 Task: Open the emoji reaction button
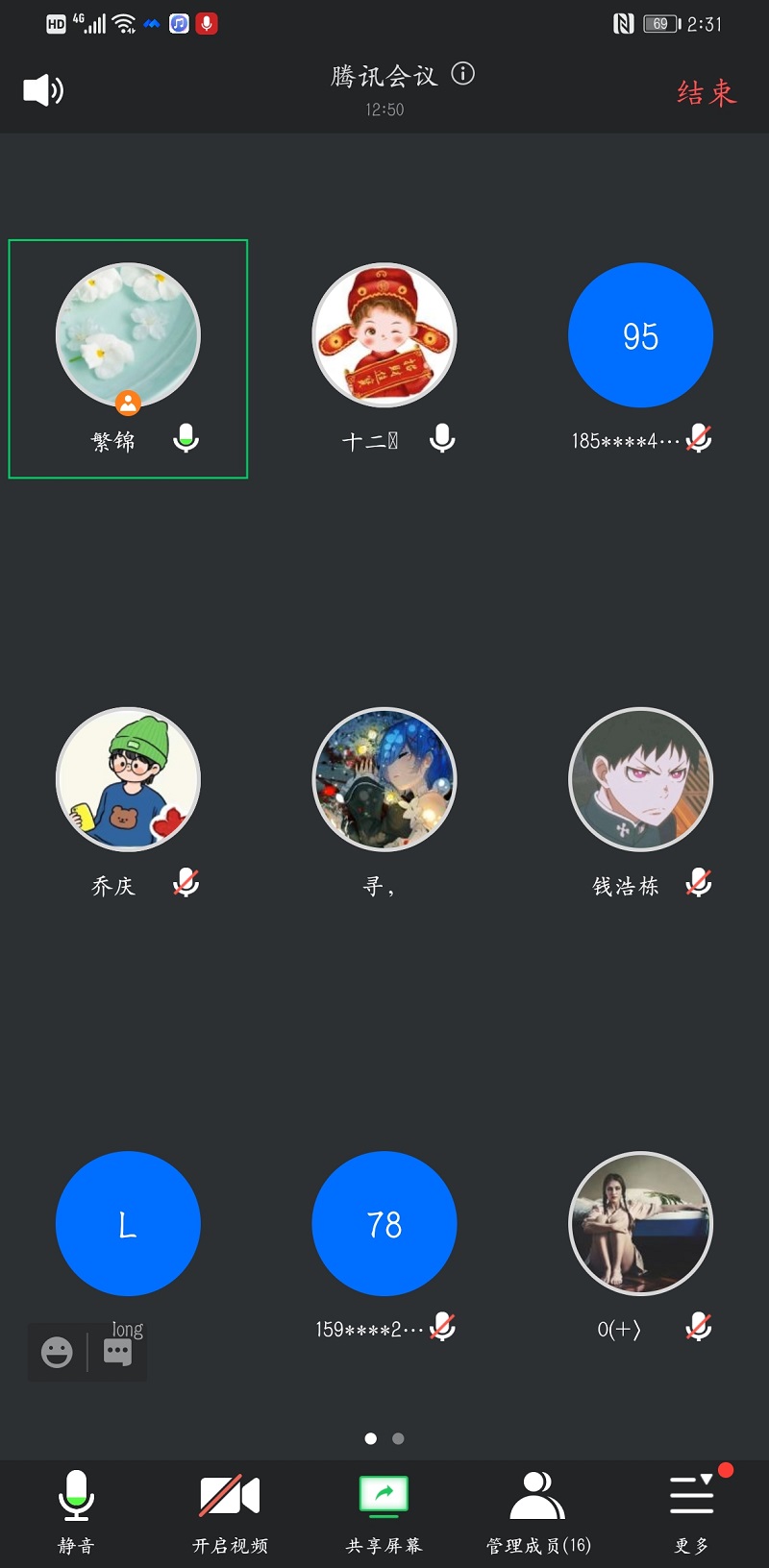[57, 1353]
